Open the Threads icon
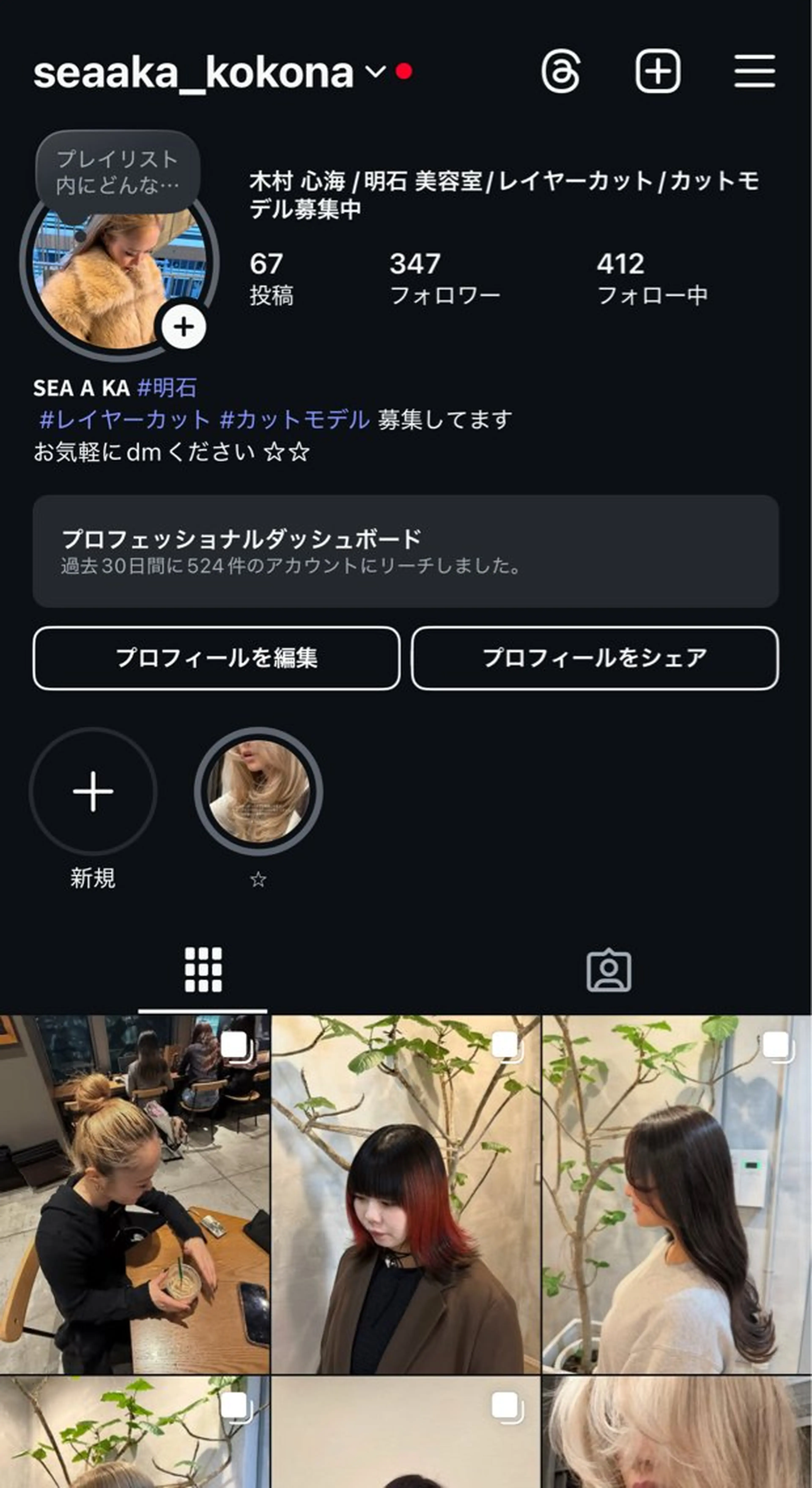This screenshot has width=812, height=1488. [561, 72]
